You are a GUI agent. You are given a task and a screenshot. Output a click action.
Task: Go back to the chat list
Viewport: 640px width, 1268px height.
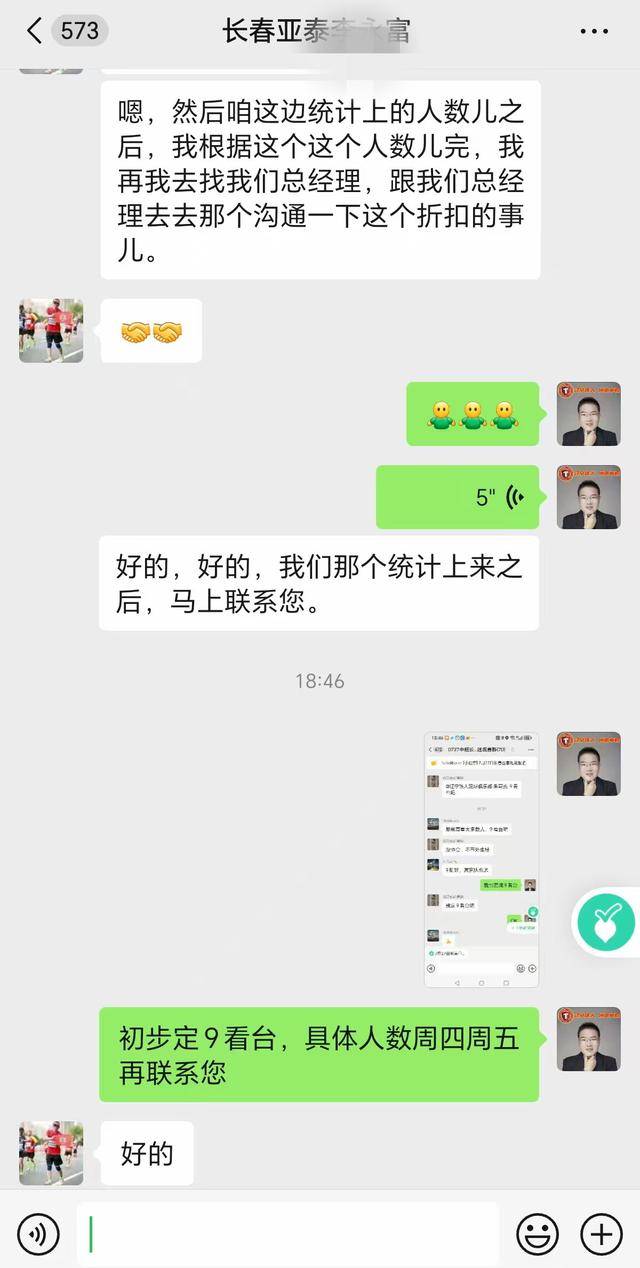tap(34, 31)
